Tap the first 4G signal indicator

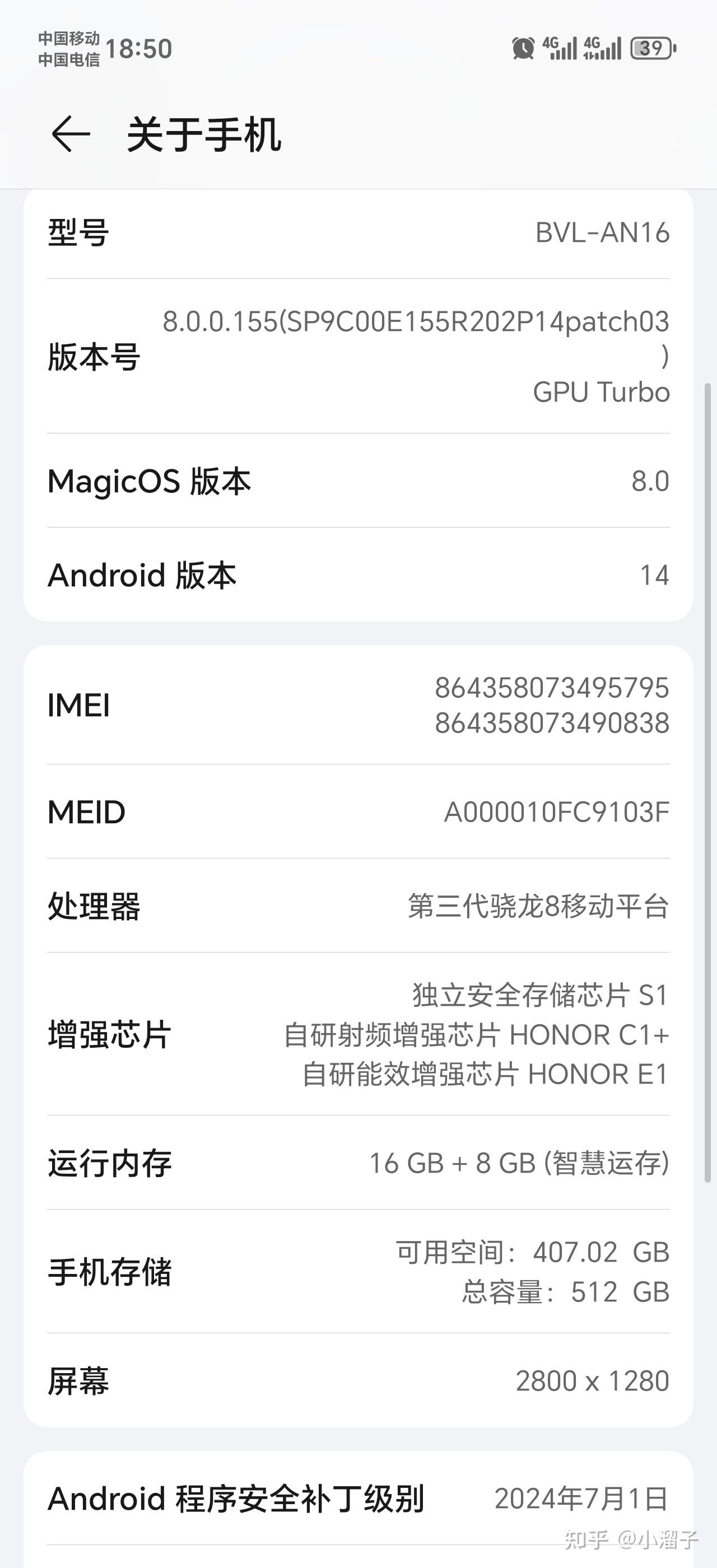coord(560,48)
